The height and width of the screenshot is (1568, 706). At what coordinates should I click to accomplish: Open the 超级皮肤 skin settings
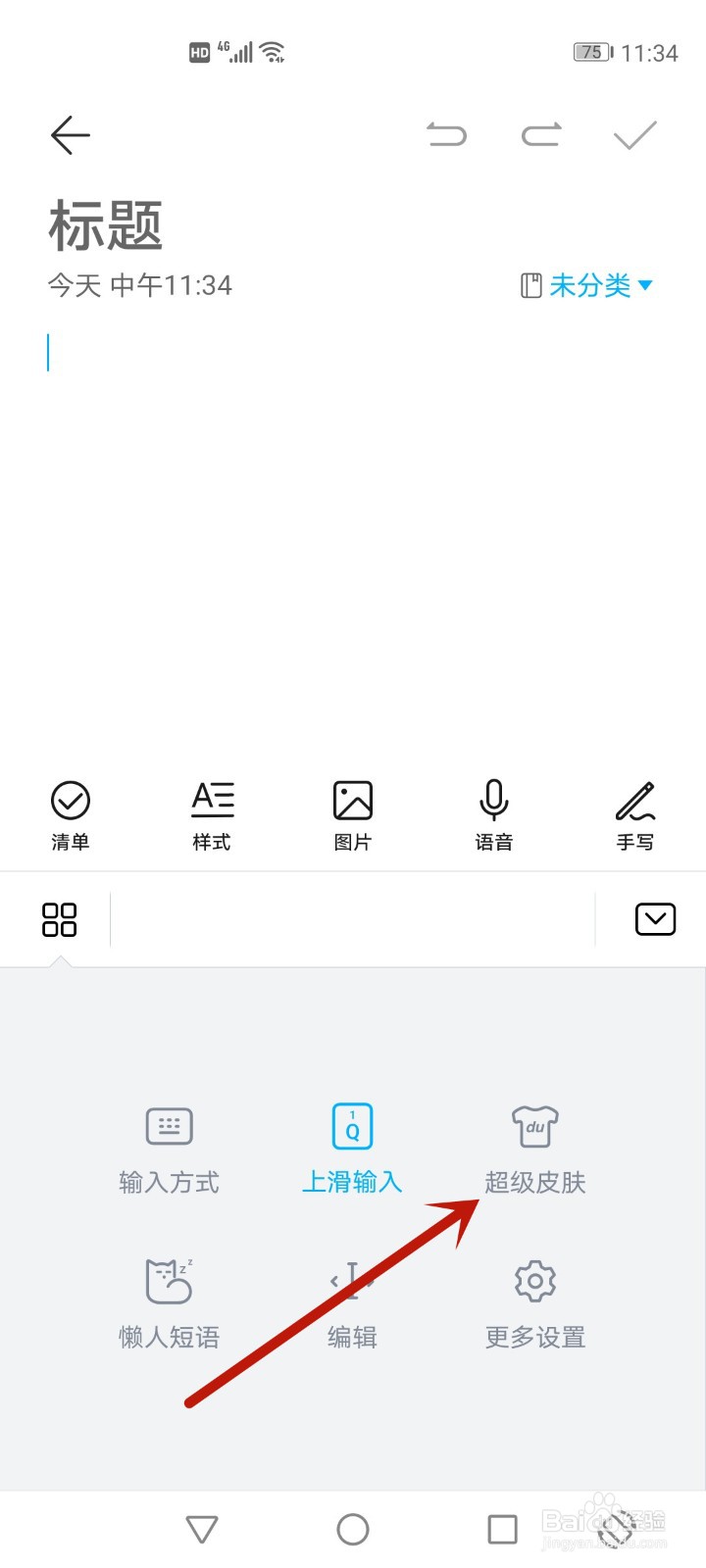(534, 1147)
